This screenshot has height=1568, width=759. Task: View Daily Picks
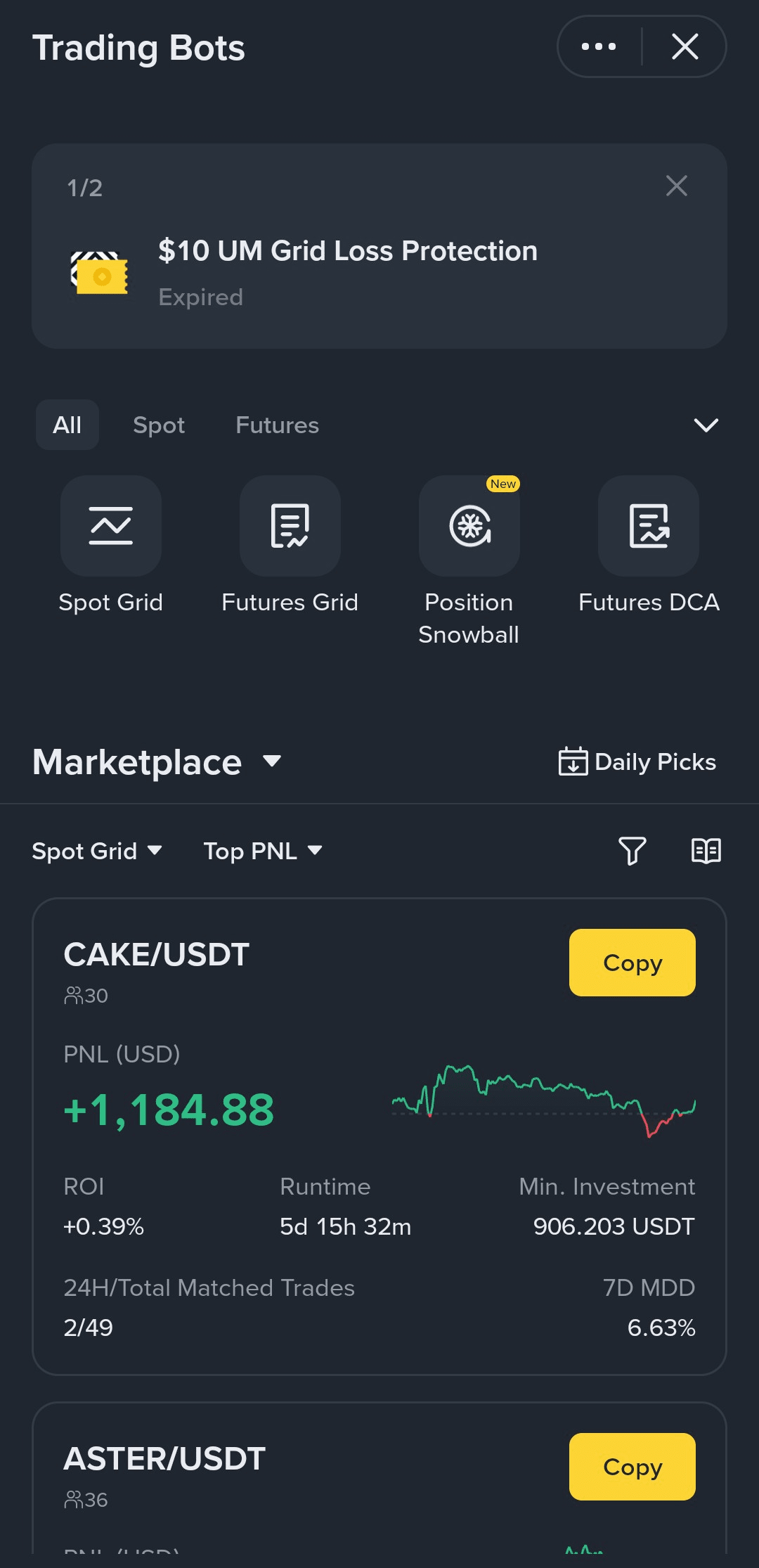(637, 762)
